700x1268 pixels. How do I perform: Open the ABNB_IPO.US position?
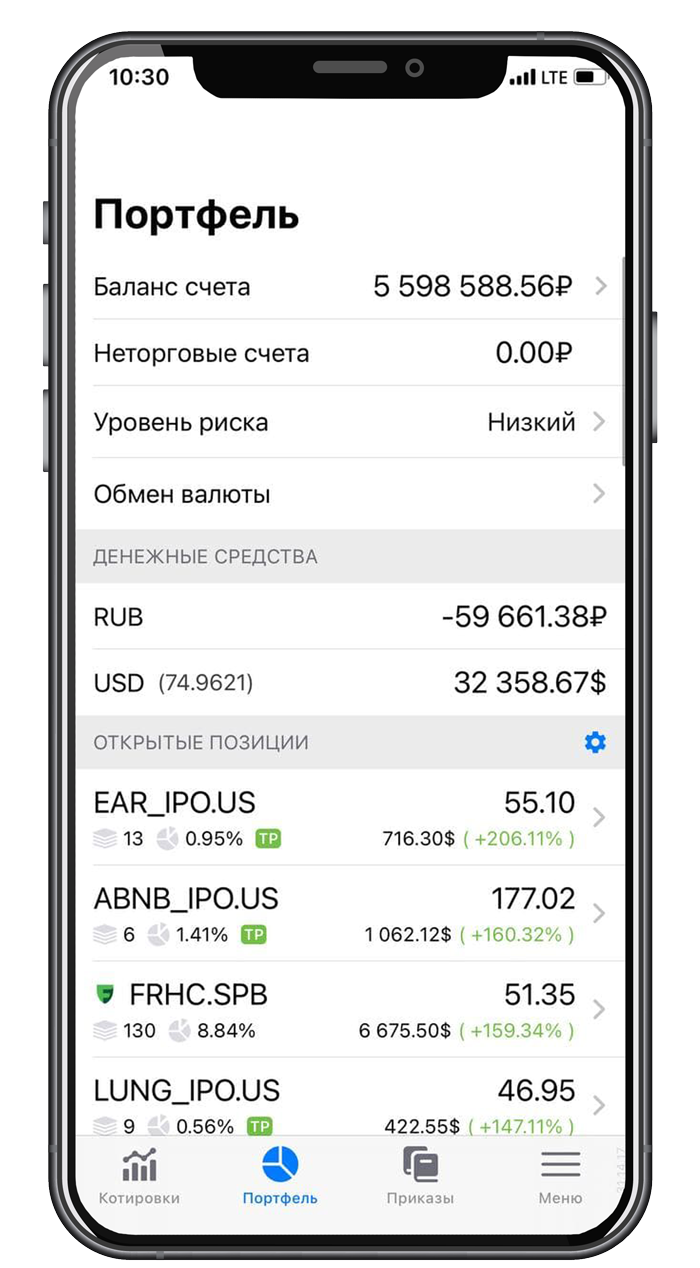pos(350,913)
